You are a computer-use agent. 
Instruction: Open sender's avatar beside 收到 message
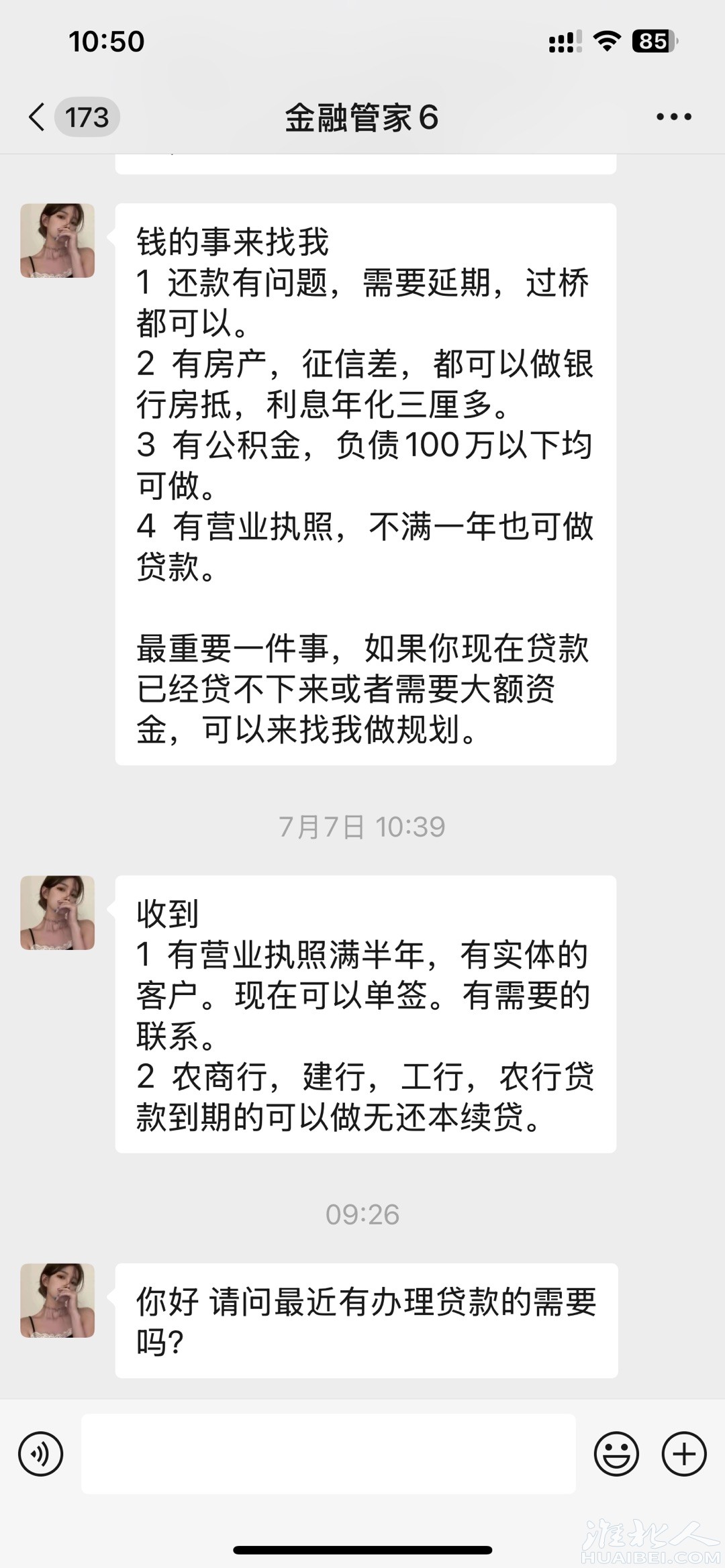[58, 912]
